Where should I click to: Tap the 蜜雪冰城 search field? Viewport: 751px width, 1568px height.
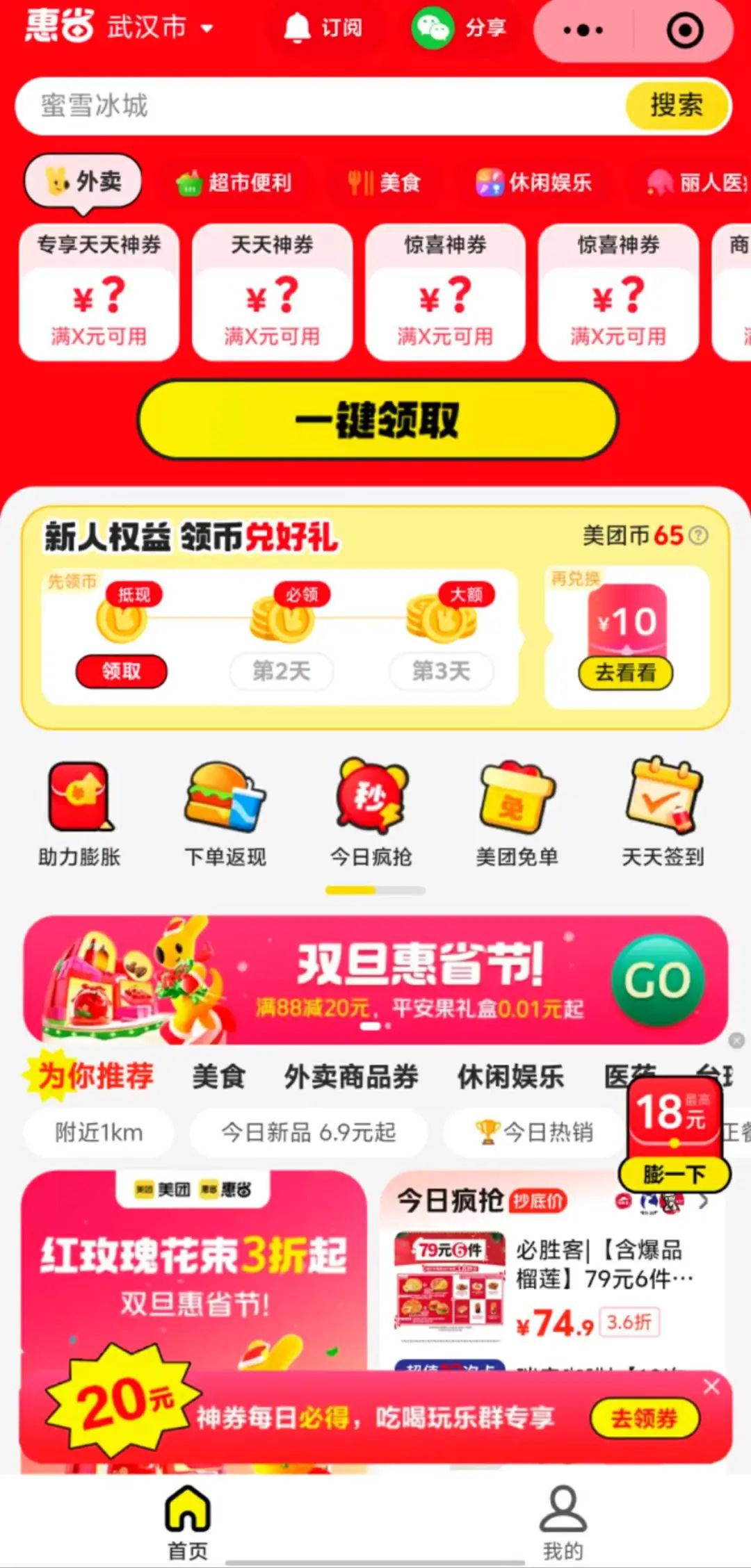[320, 106]
